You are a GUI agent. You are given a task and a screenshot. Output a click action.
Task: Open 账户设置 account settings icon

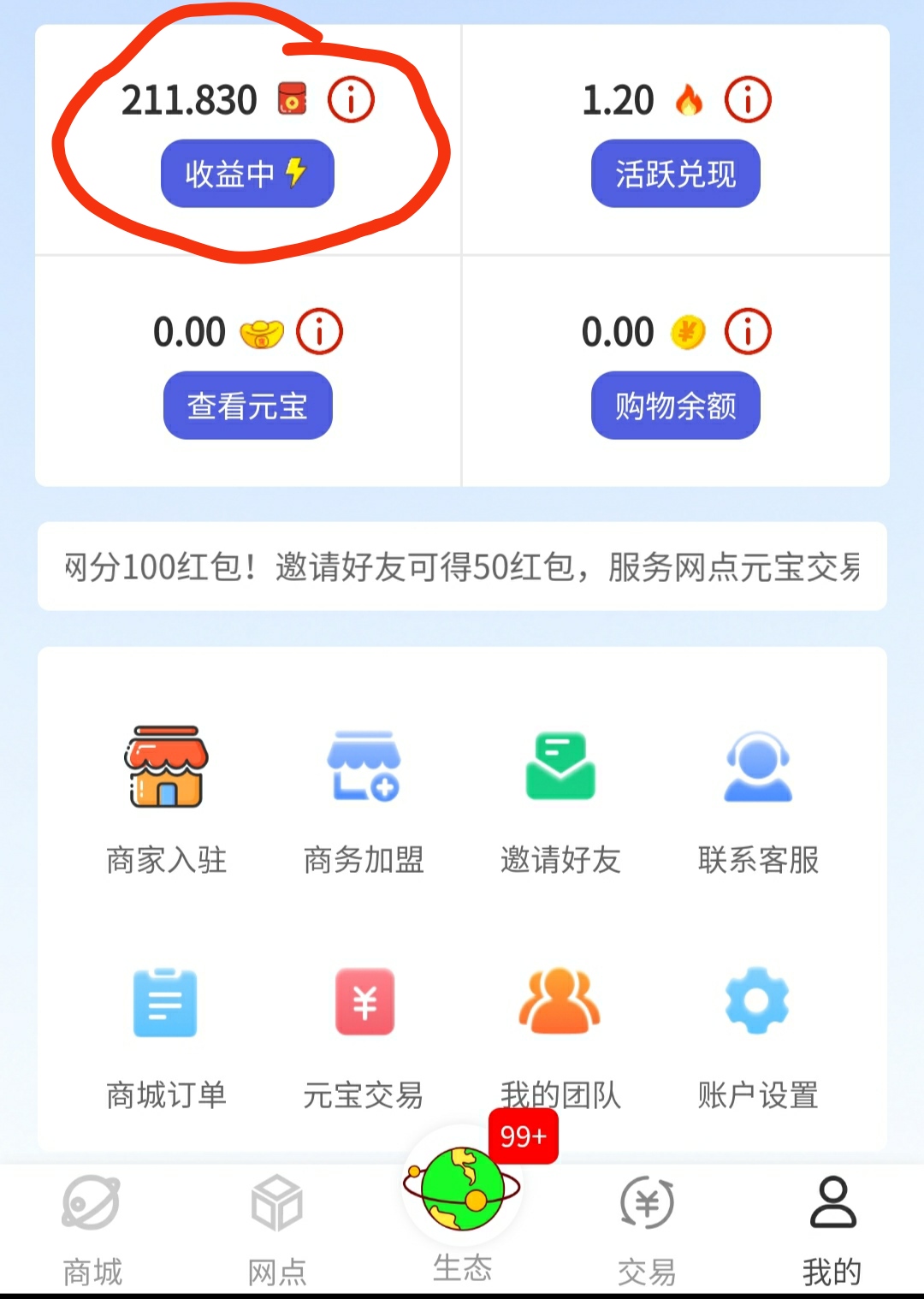click(756, 1001)
